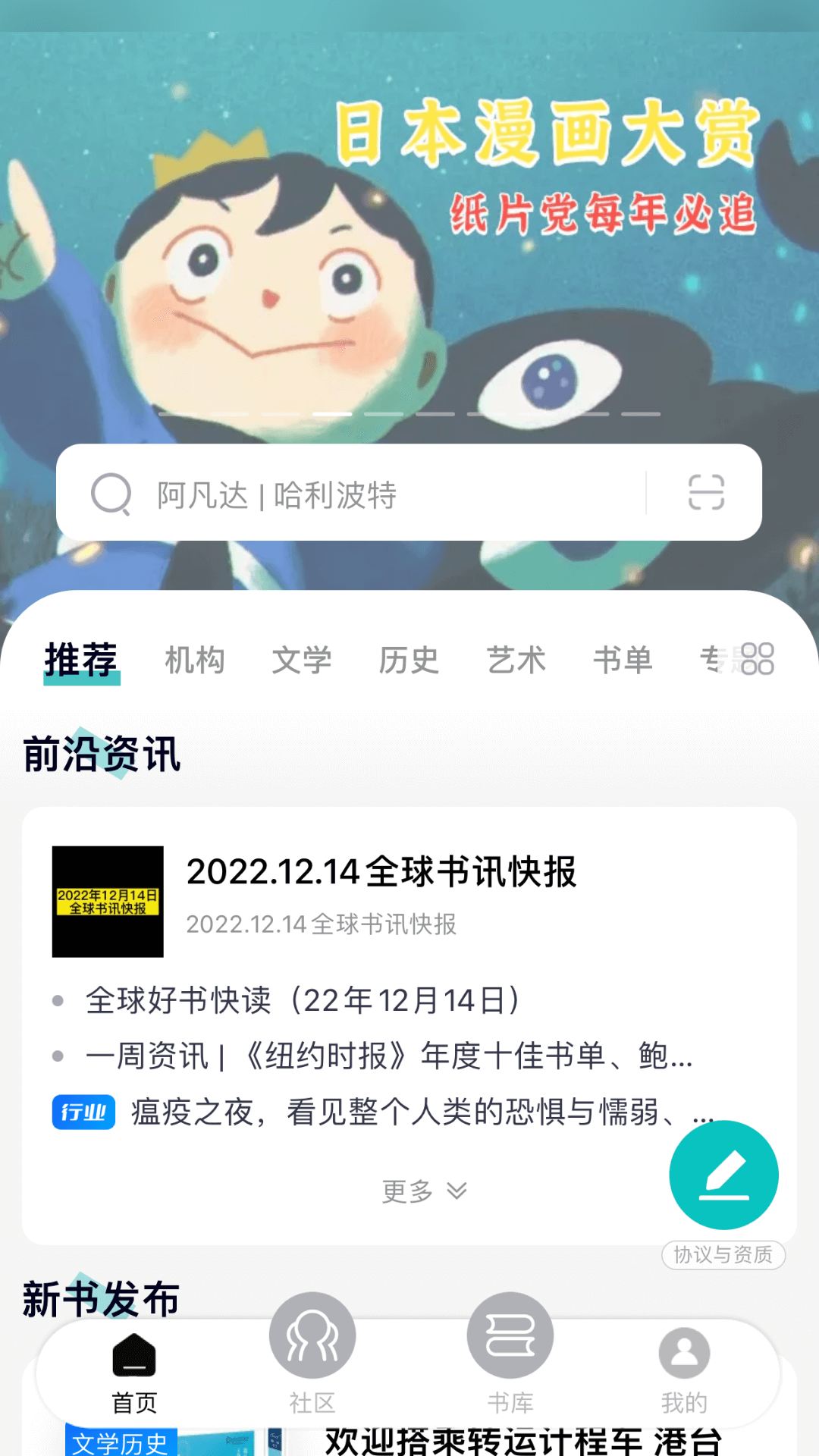Open the news thumbnail image of the bulletin
Screen dimensions: 819x1456
[107, 902]
